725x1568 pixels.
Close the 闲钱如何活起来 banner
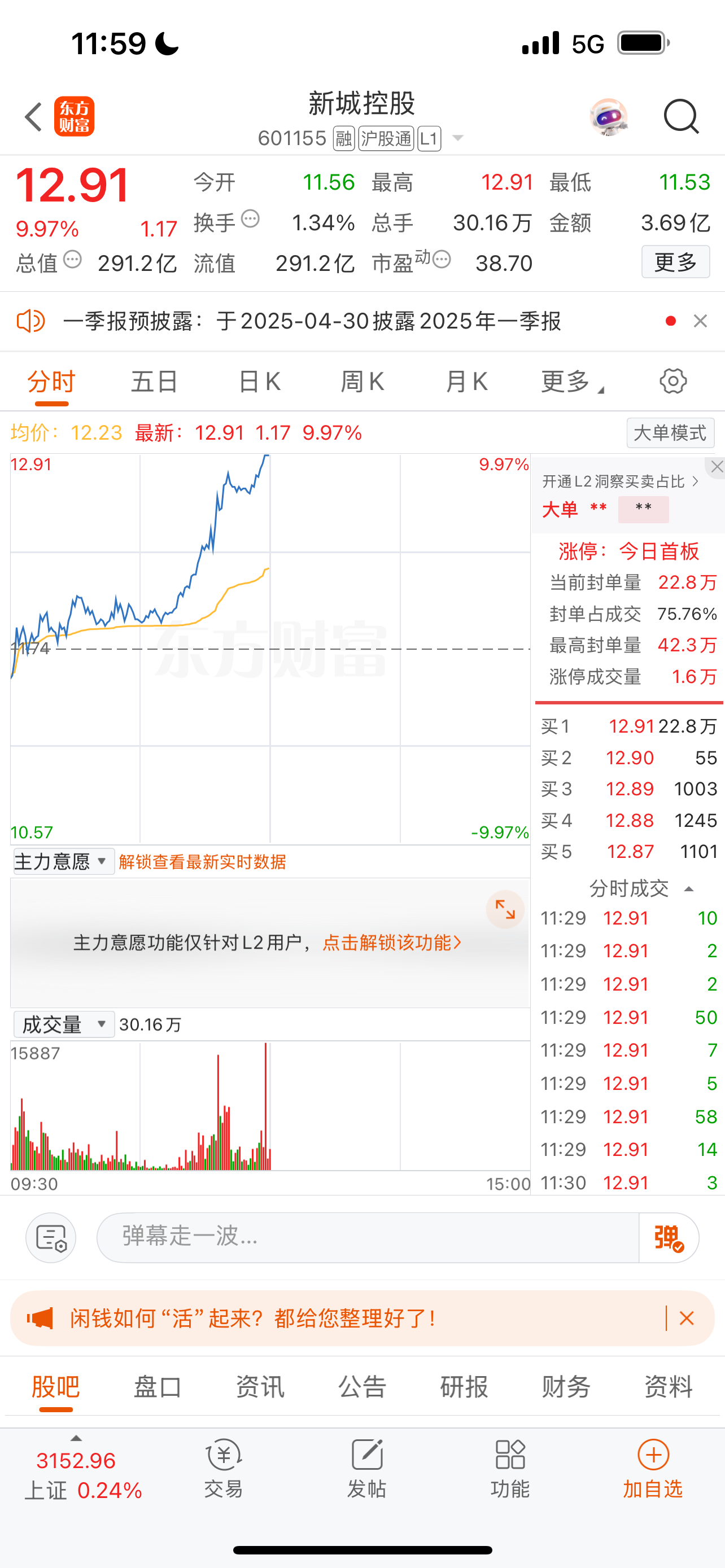tap(687, 1319)
